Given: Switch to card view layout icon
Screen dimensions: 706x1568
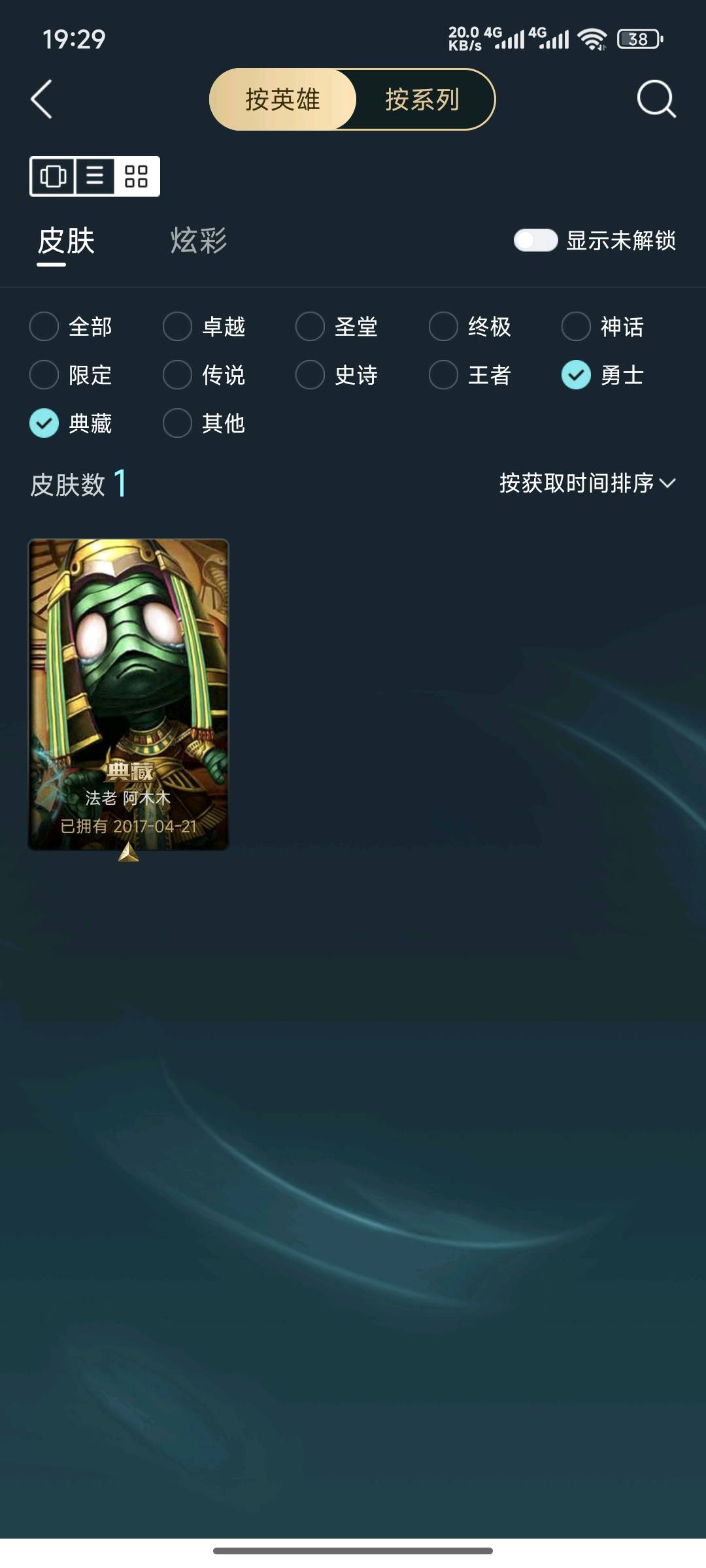Looking at the screenshot, I should (x=53, y=176).
